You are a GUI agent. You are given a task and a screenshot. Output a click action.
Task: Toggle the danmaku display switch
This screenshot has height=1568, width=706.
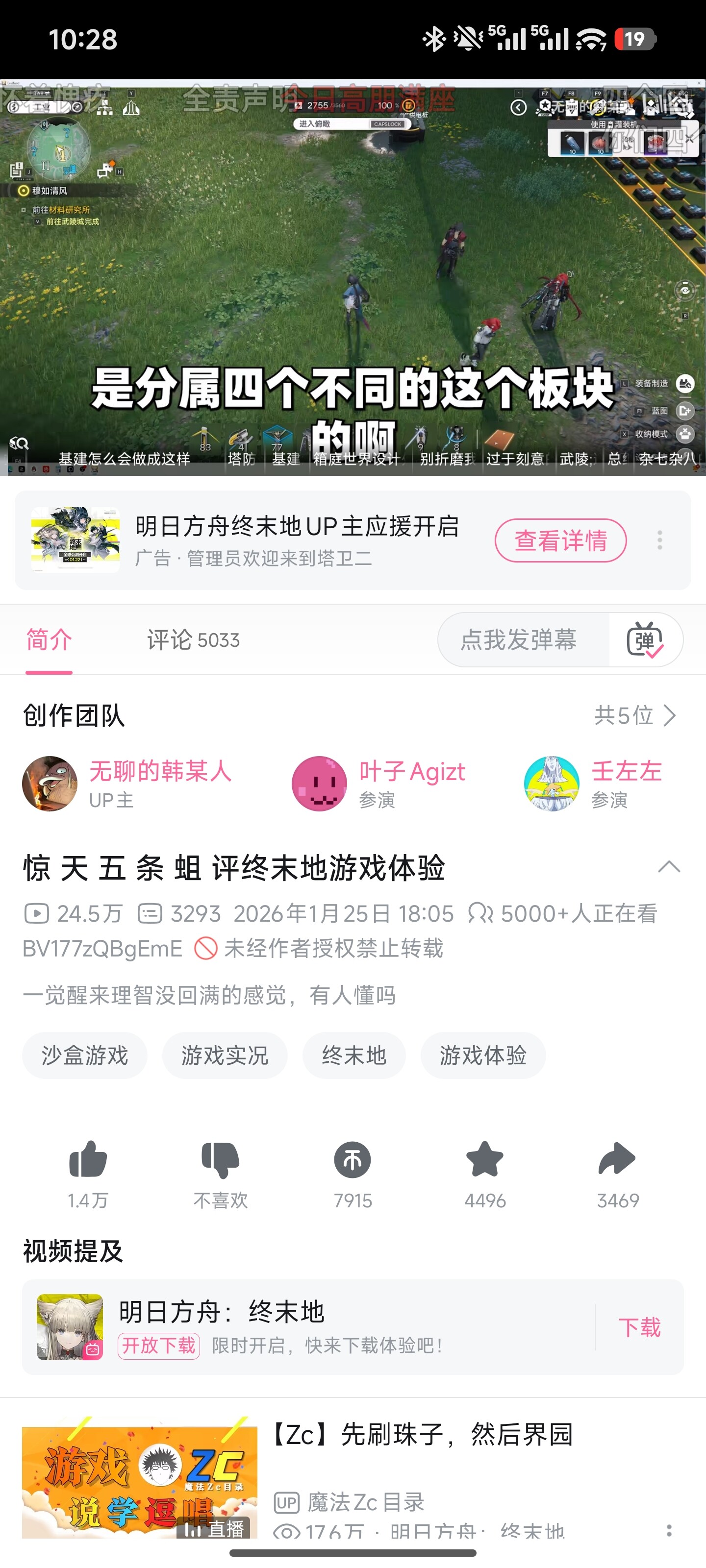pyautogui.click(x=645, y=640)
